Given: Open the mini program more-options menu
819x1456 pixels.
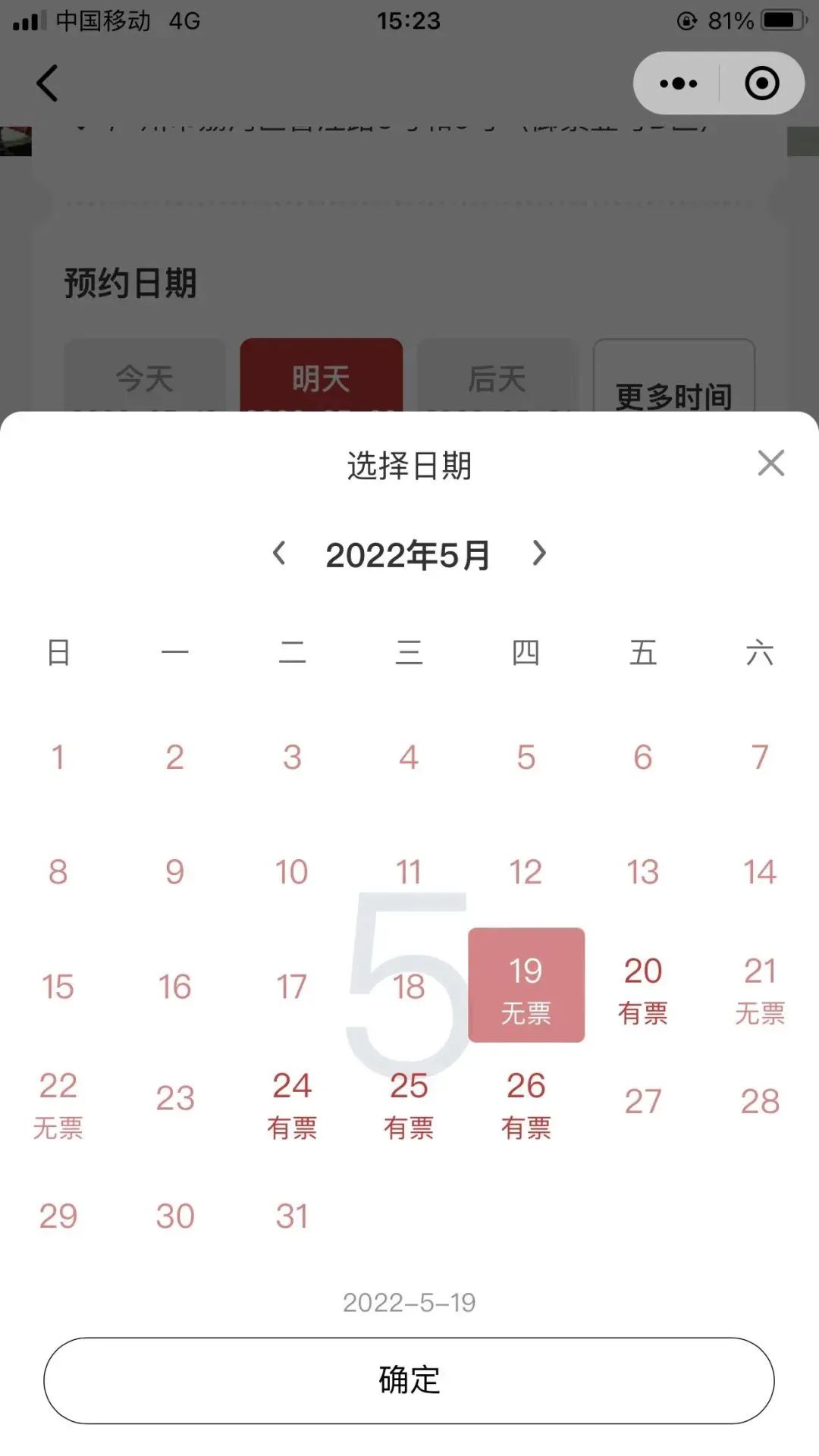Looking at the screenshot, I should 678,83.
